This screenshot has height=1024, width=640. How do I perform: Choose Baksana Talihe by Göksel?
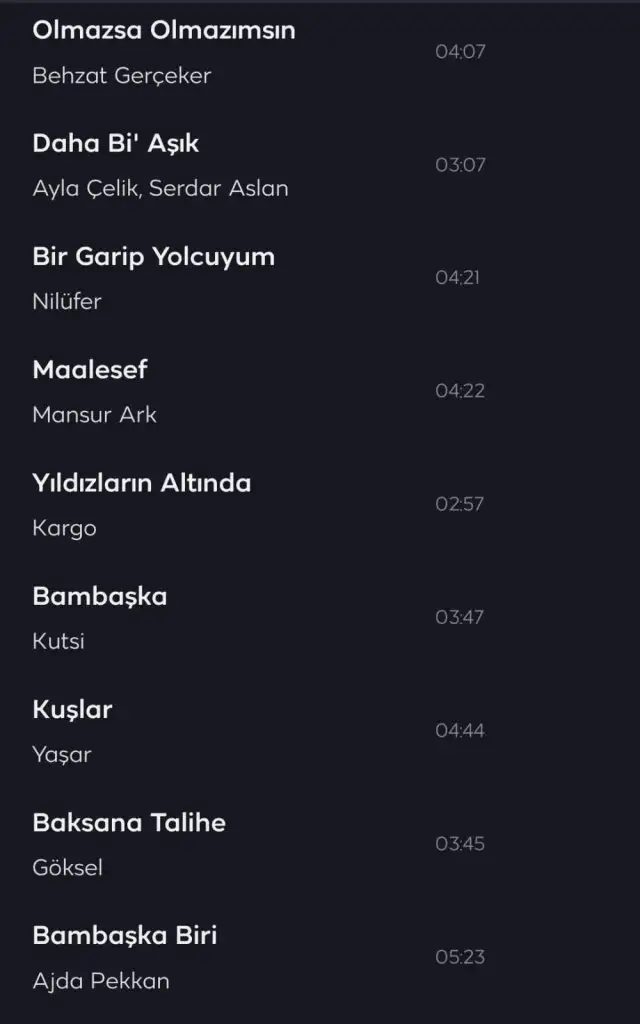[129, 823]
